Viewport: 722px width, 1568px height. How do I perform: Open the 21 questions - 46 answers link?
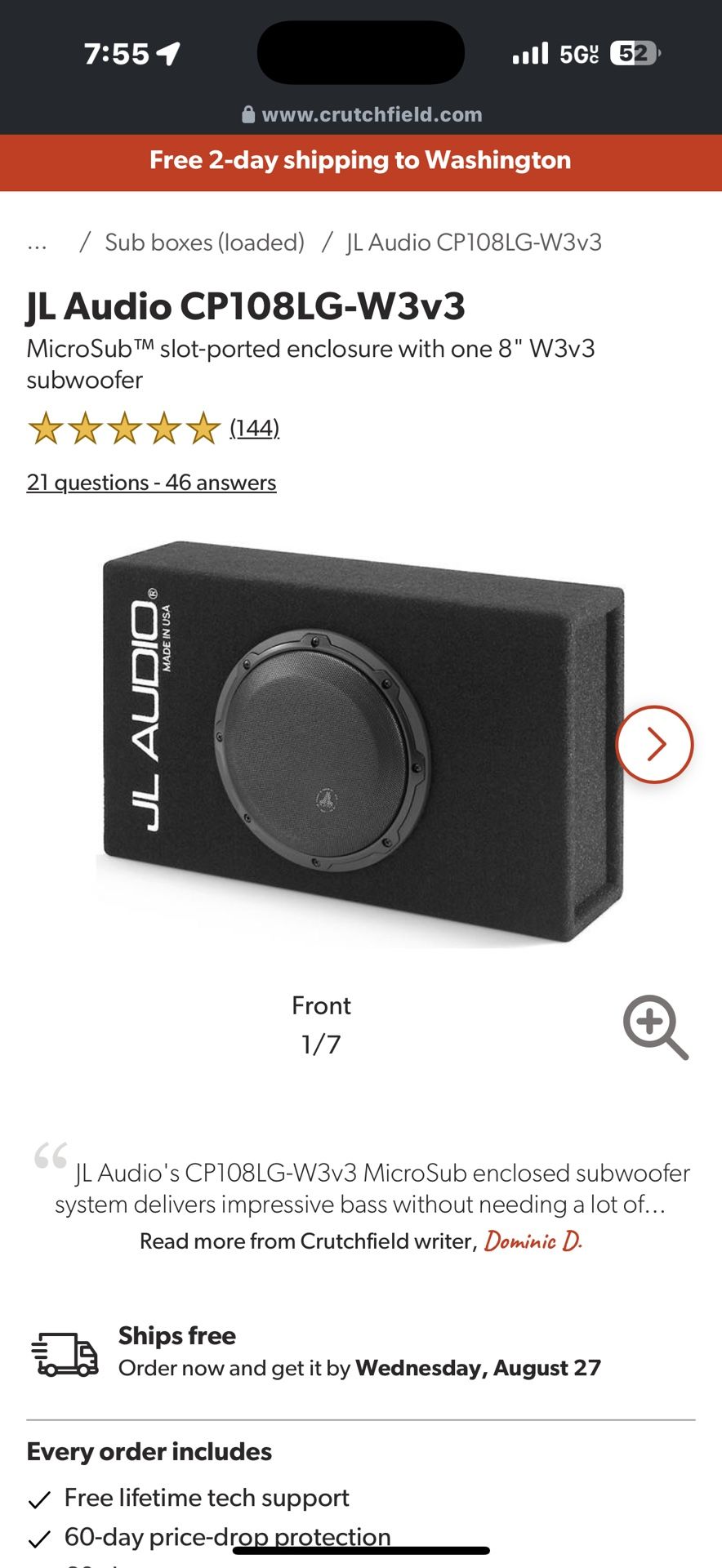(x=151, y=482)
